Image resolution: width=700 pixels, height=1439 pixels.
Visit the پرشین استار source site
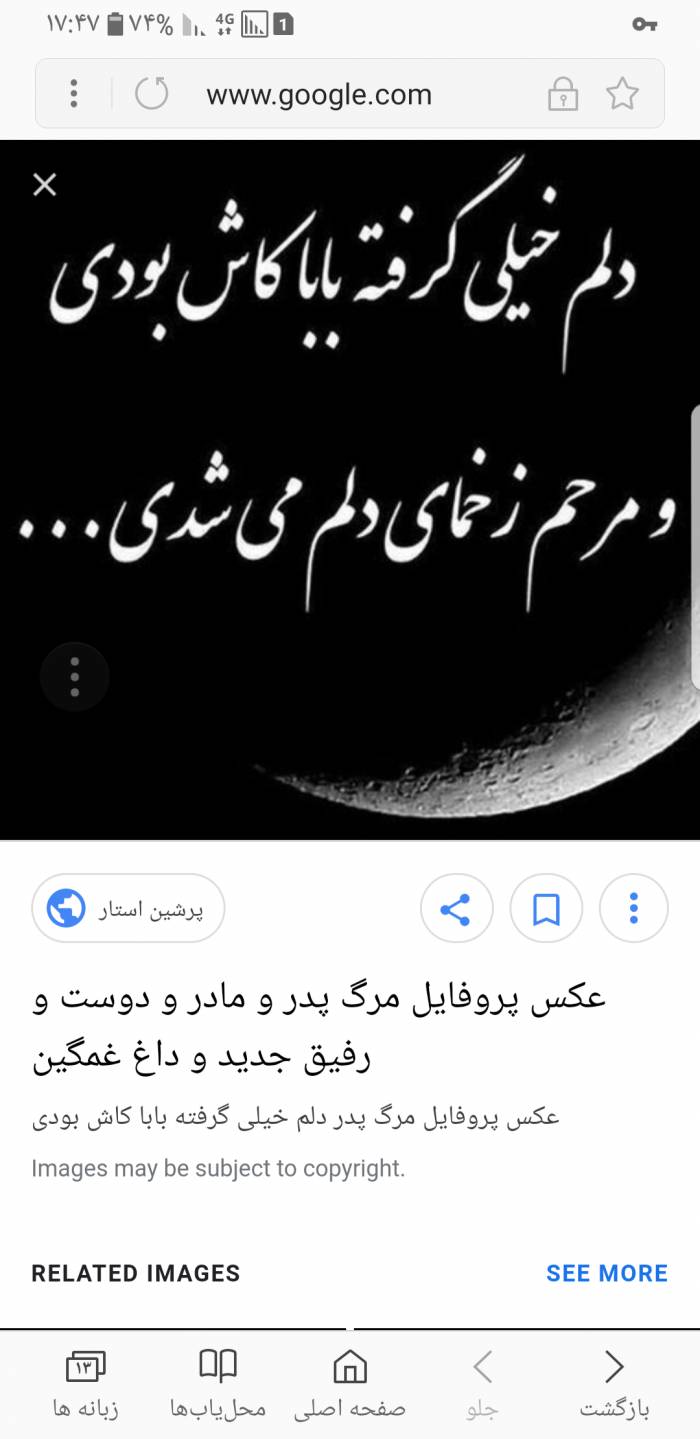128,909
